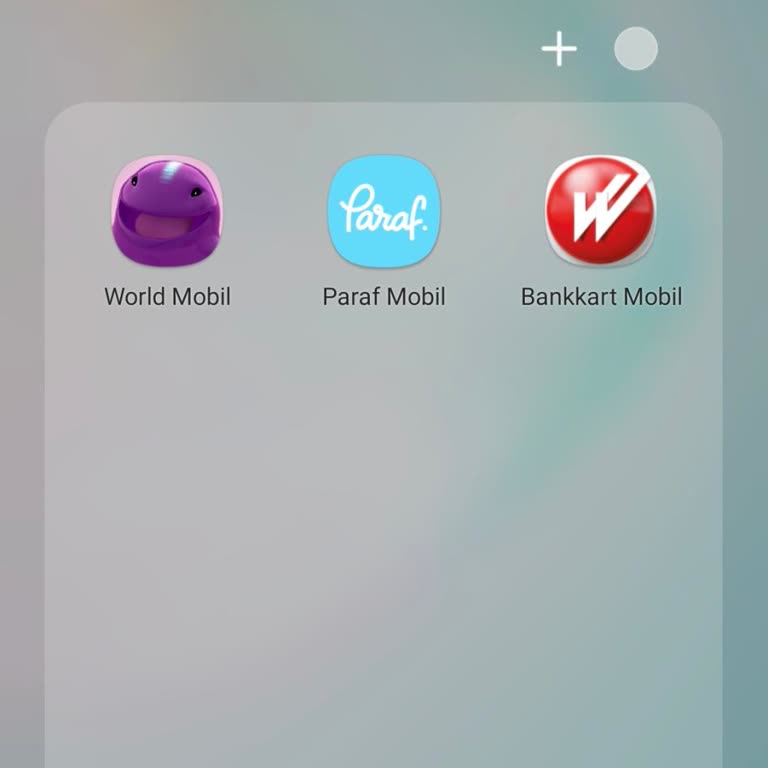Launch the Paraf Mobil app
Image resolution: width=768 pixels, height=768 pixels.
pos(384,211)
